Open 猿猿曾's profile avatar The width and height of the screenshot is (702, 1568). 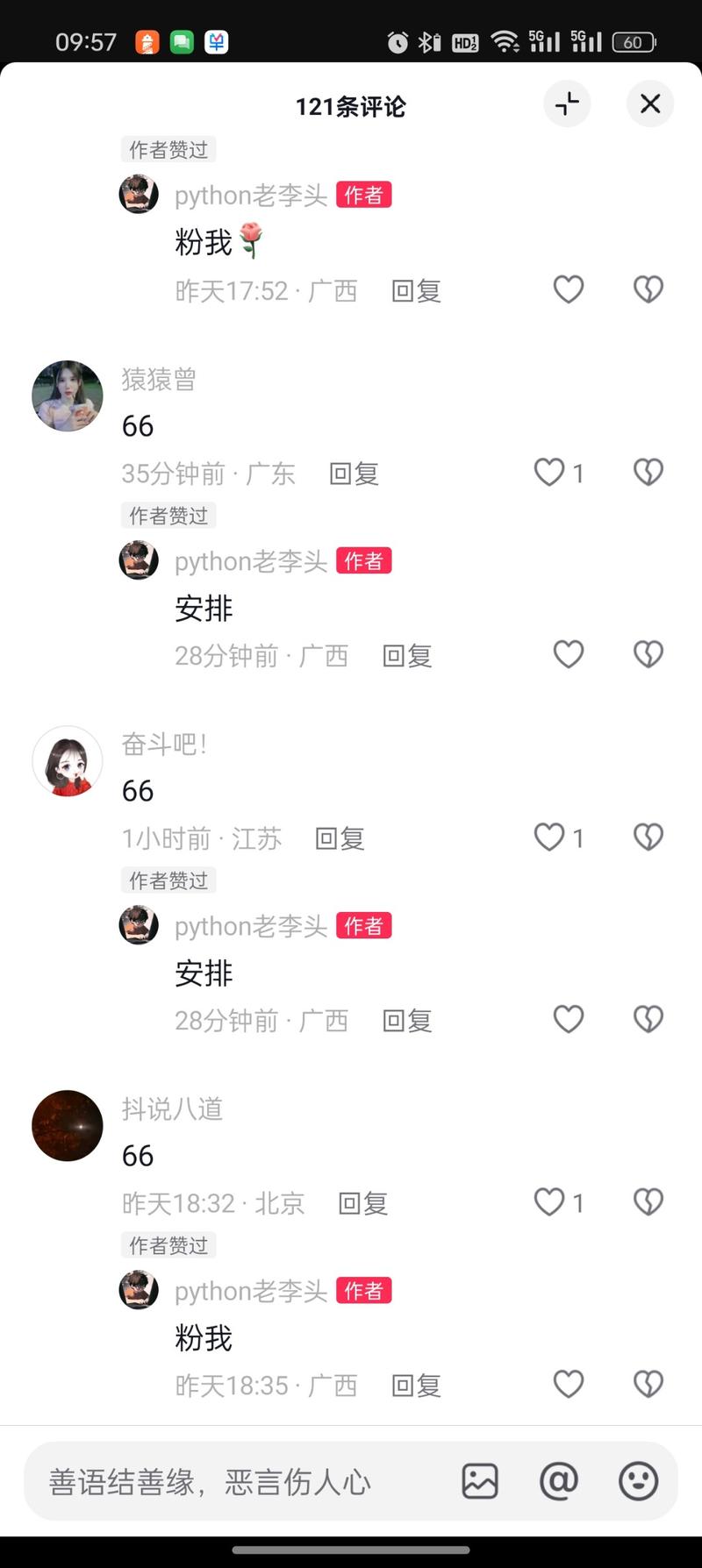click(68, 396)
